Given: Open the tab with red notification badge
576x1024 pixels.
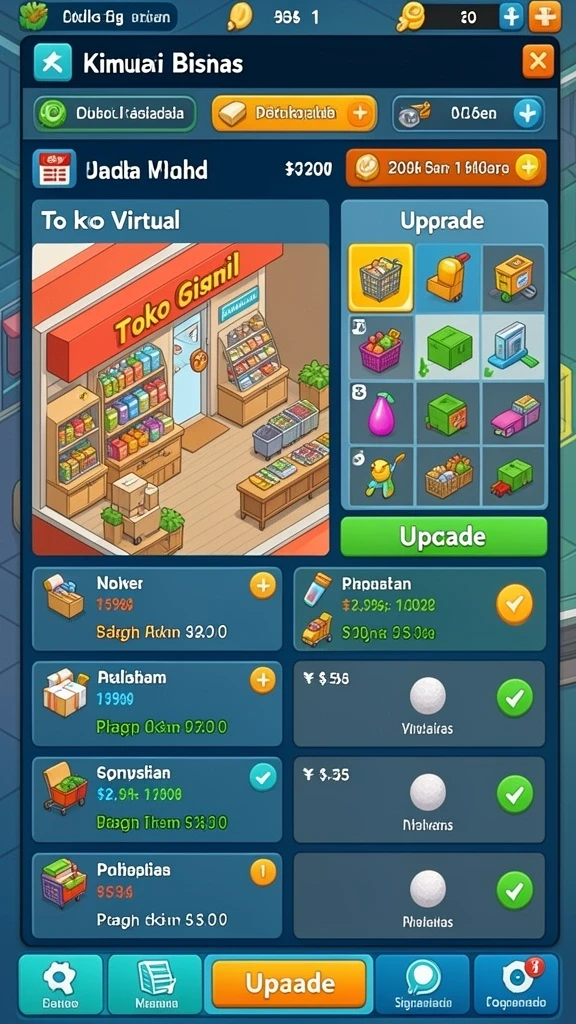Looking at the screenshot, I should [x=516, y=984].
